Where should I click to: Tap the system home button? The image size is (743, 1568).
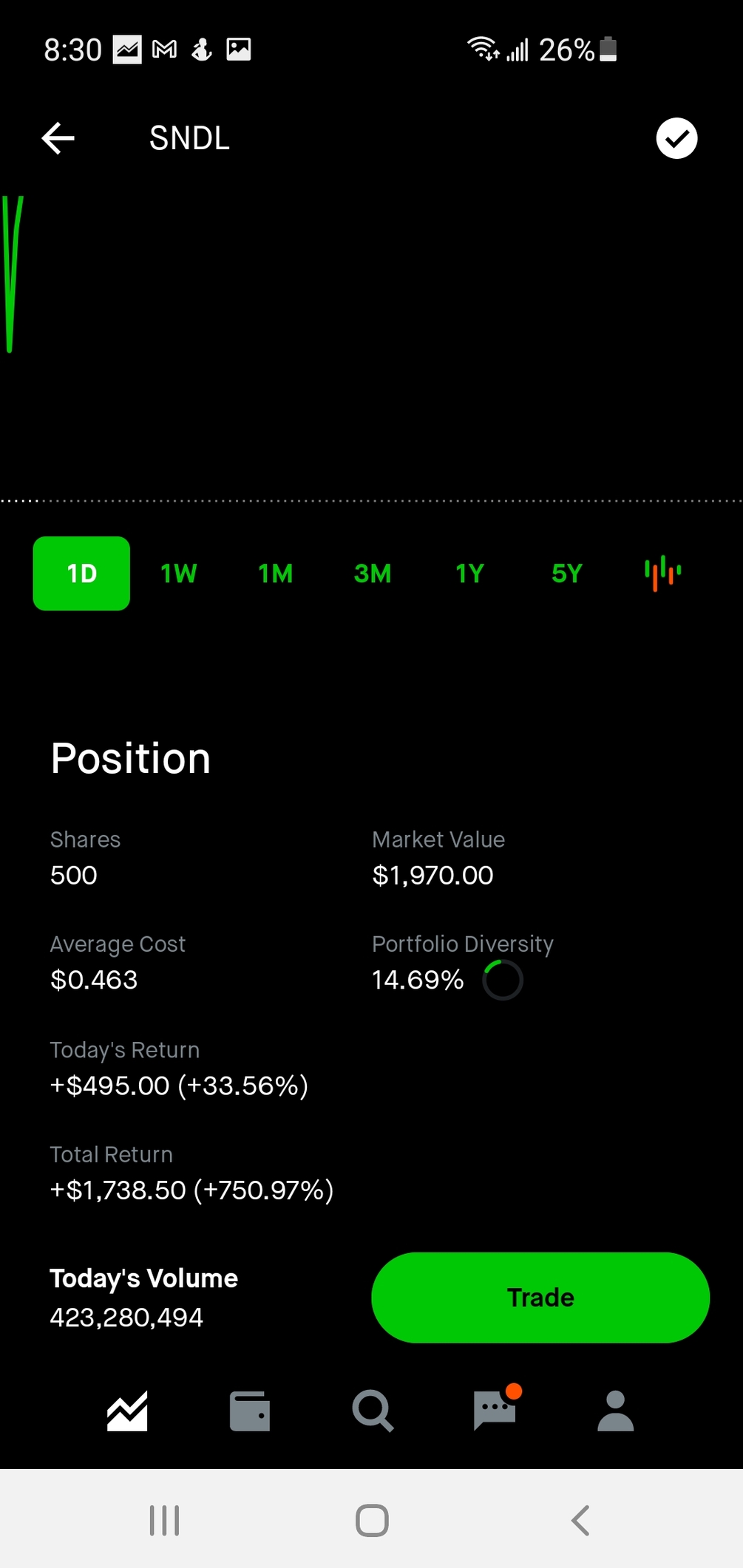[x=372, y=1521]
